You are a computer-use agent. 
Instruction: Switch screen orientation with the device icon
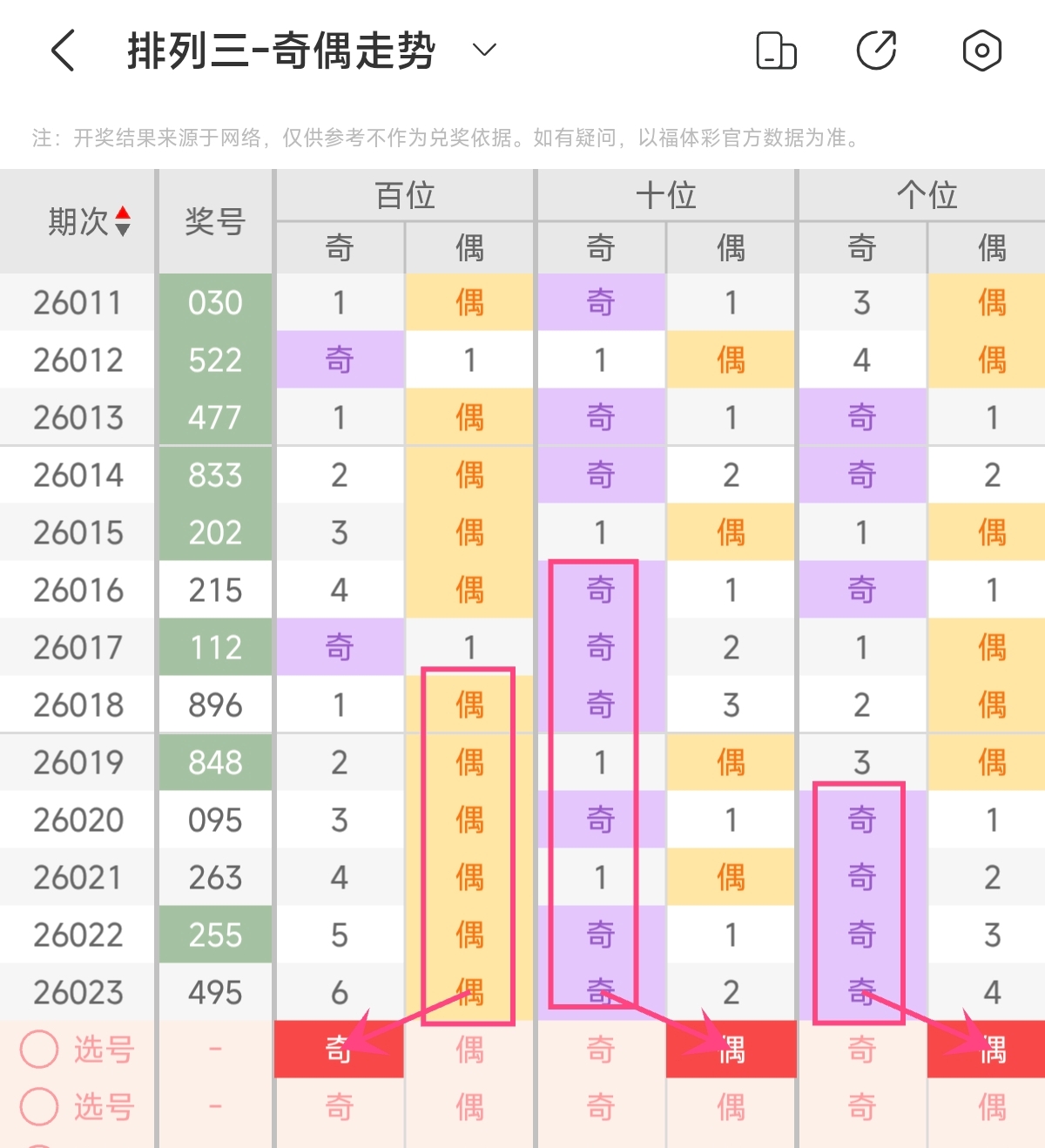click(x=776, y=51)
